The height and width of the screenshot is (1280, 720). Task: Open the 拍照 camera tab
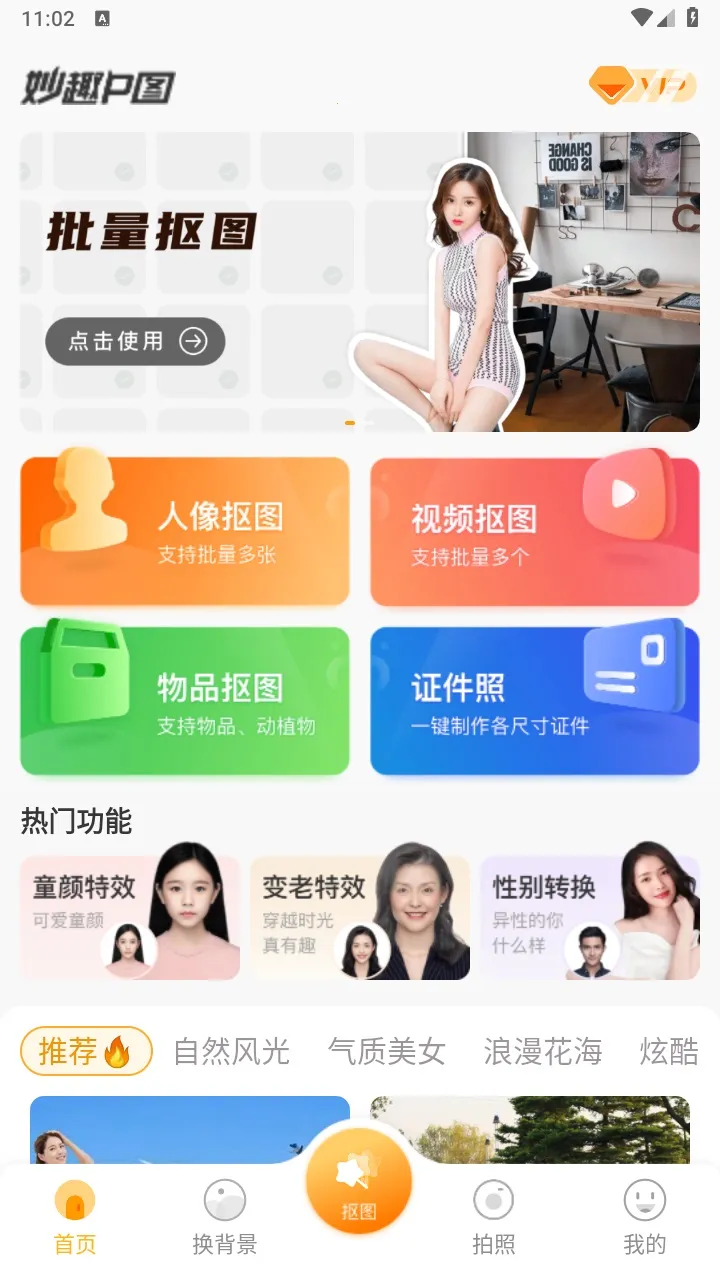[x=493, y=1216]
